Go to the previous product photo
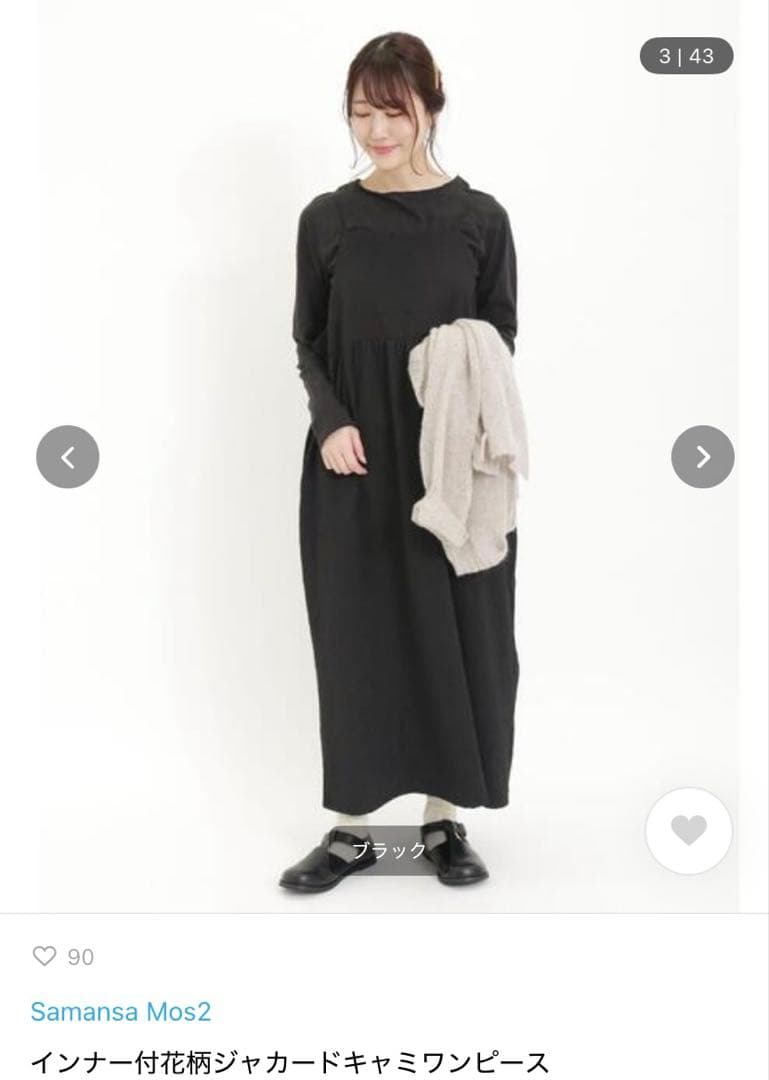769x1080 pixels. tap(68, 457)
